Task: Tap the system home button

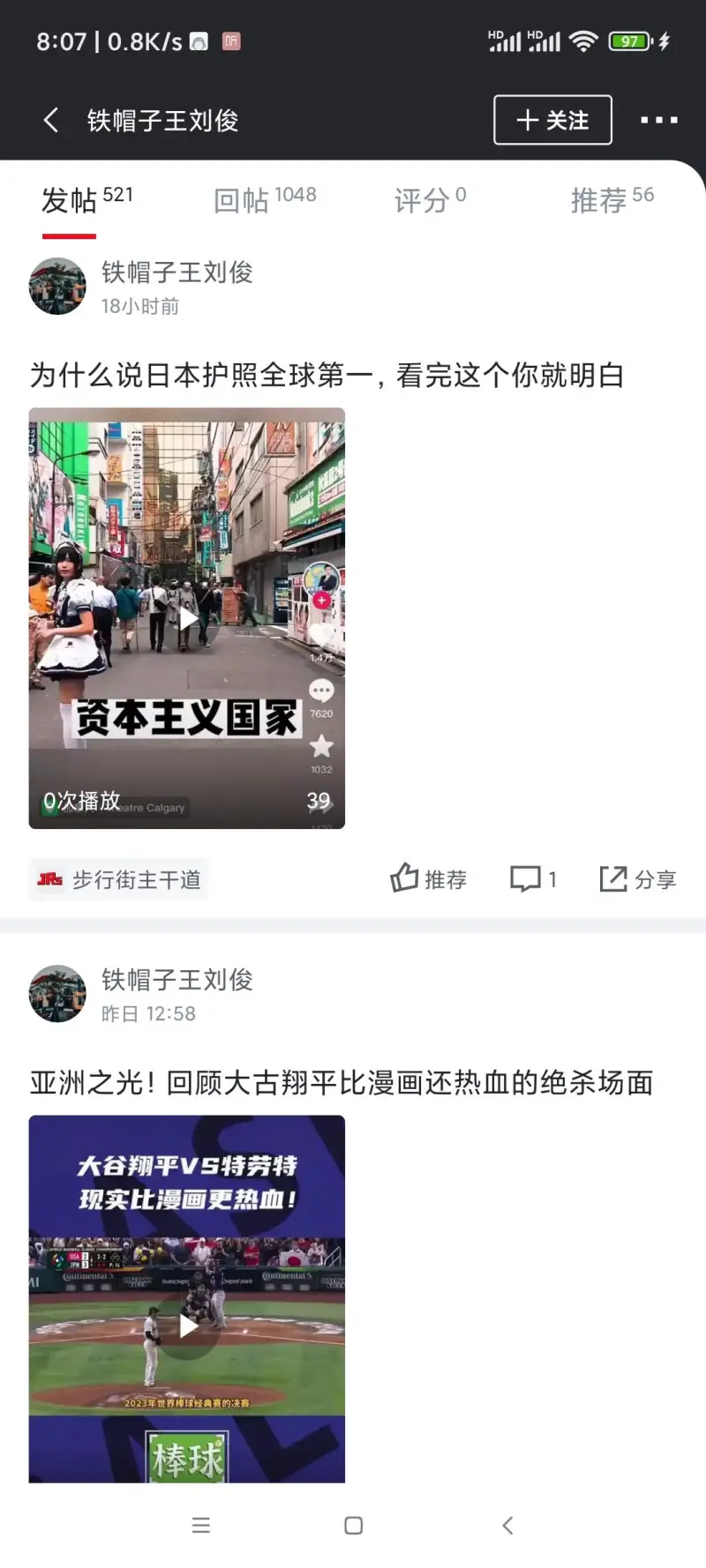Action: (x=353, y=1526)
